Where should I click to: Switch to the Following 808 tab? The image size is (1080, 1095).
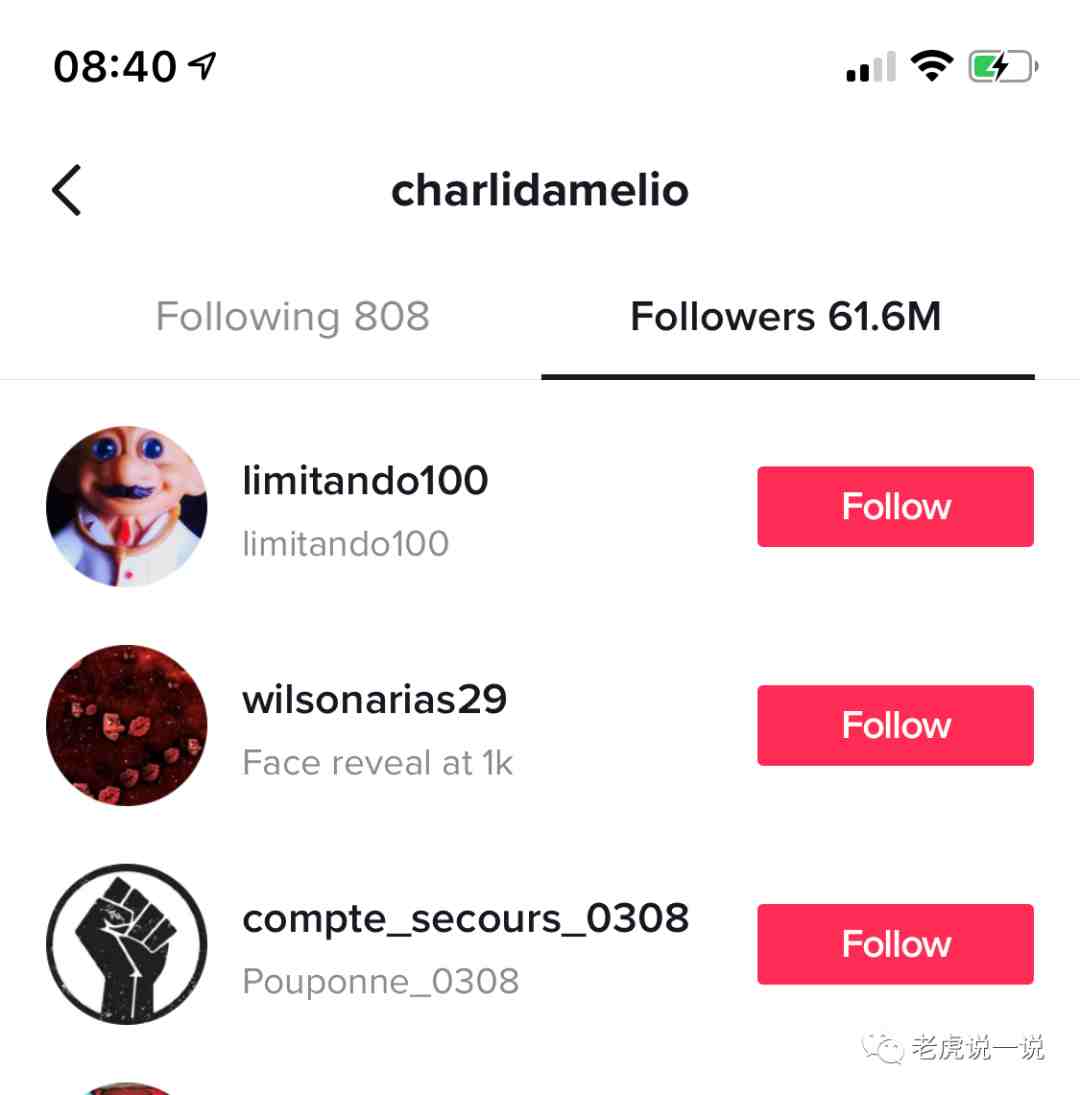click(292, 317)
